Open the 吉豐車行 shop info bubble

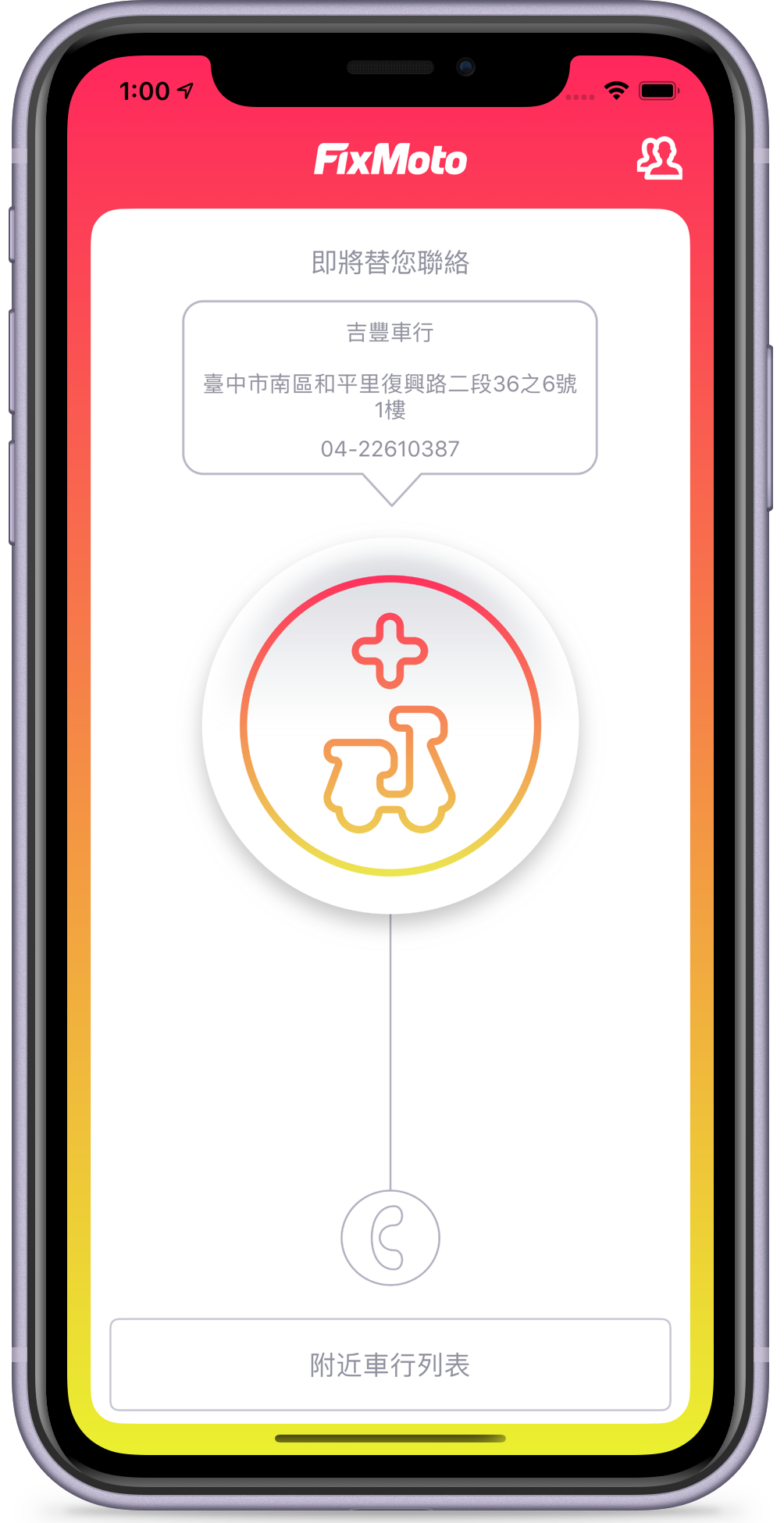pos(390,388)
